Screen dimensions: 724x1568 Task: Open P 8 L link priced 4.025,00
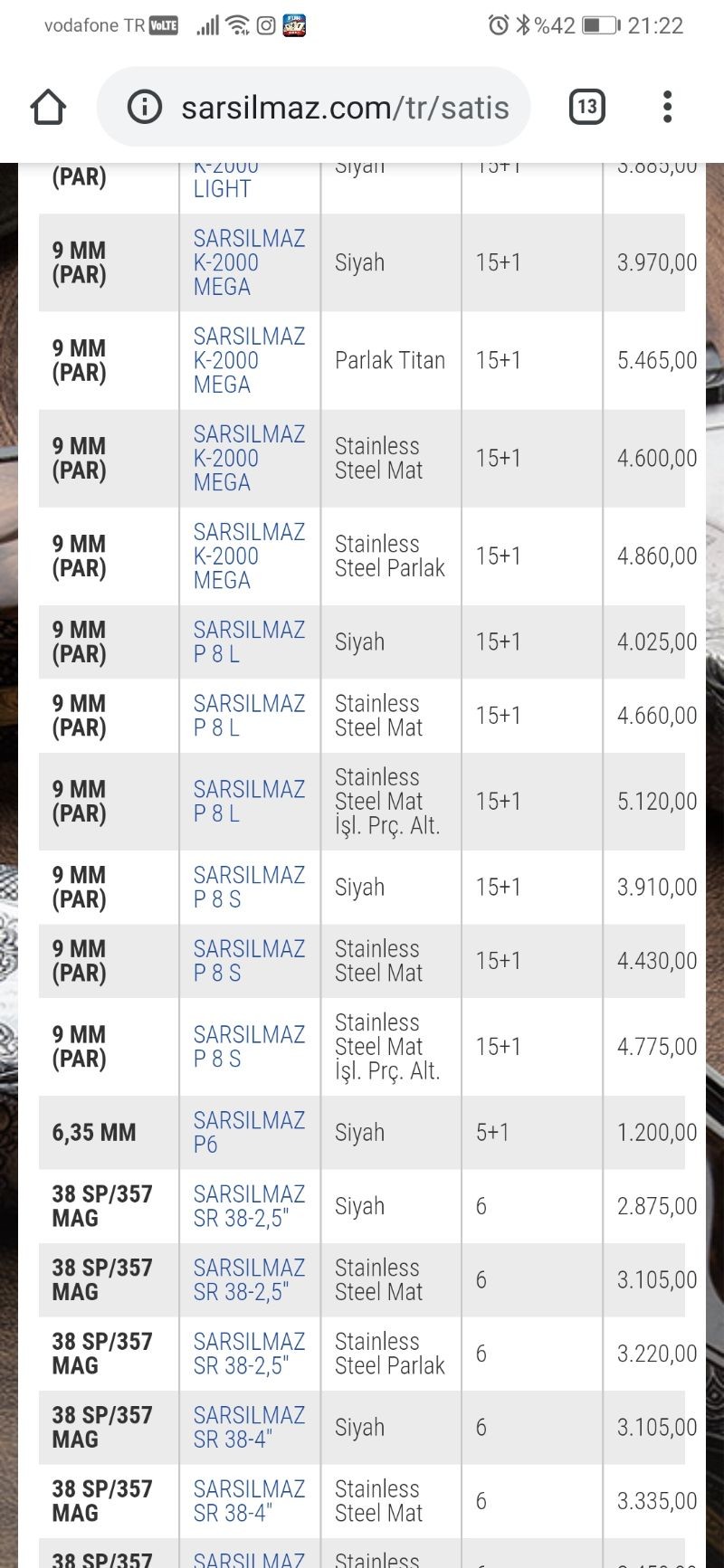click(249, 641)
